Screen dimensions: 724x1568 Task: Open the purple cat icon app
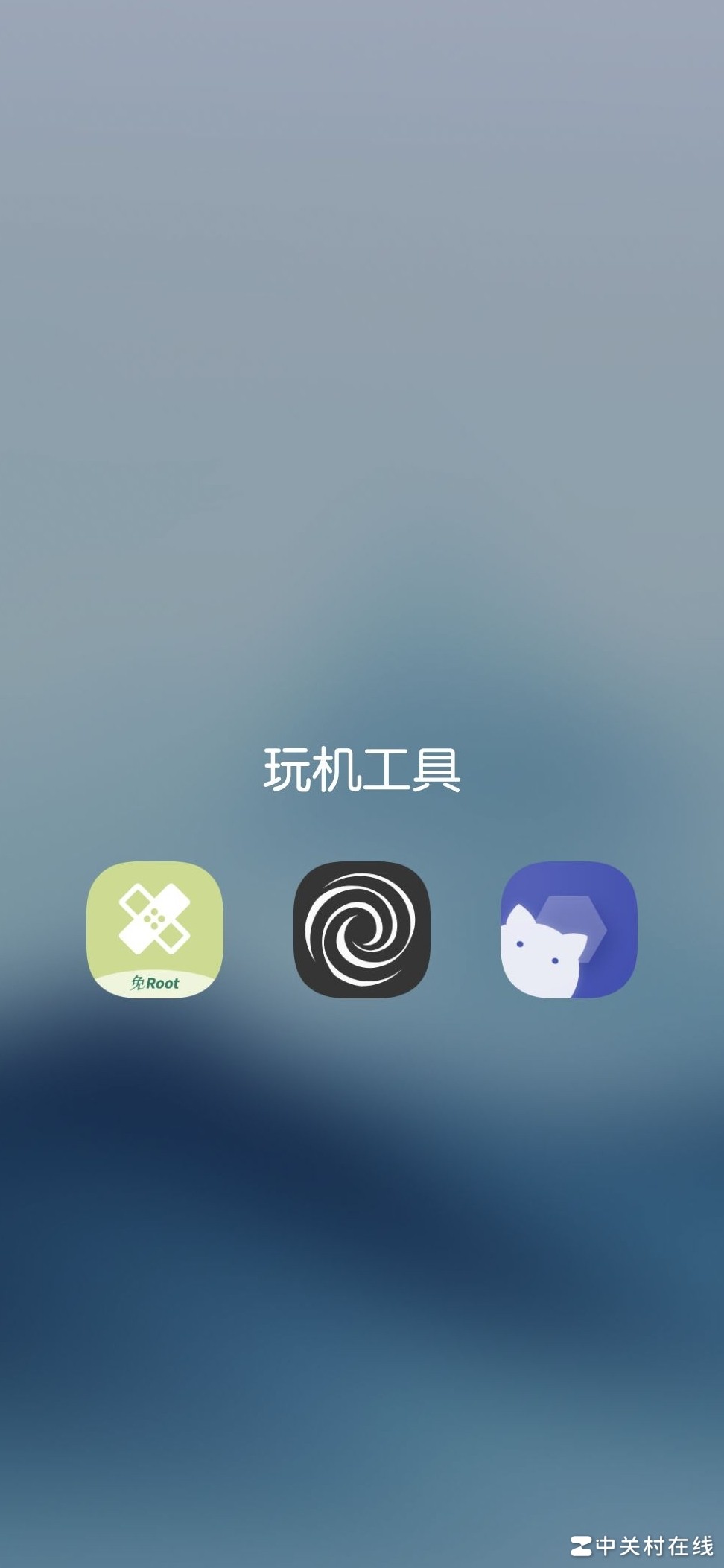point(569,929)
